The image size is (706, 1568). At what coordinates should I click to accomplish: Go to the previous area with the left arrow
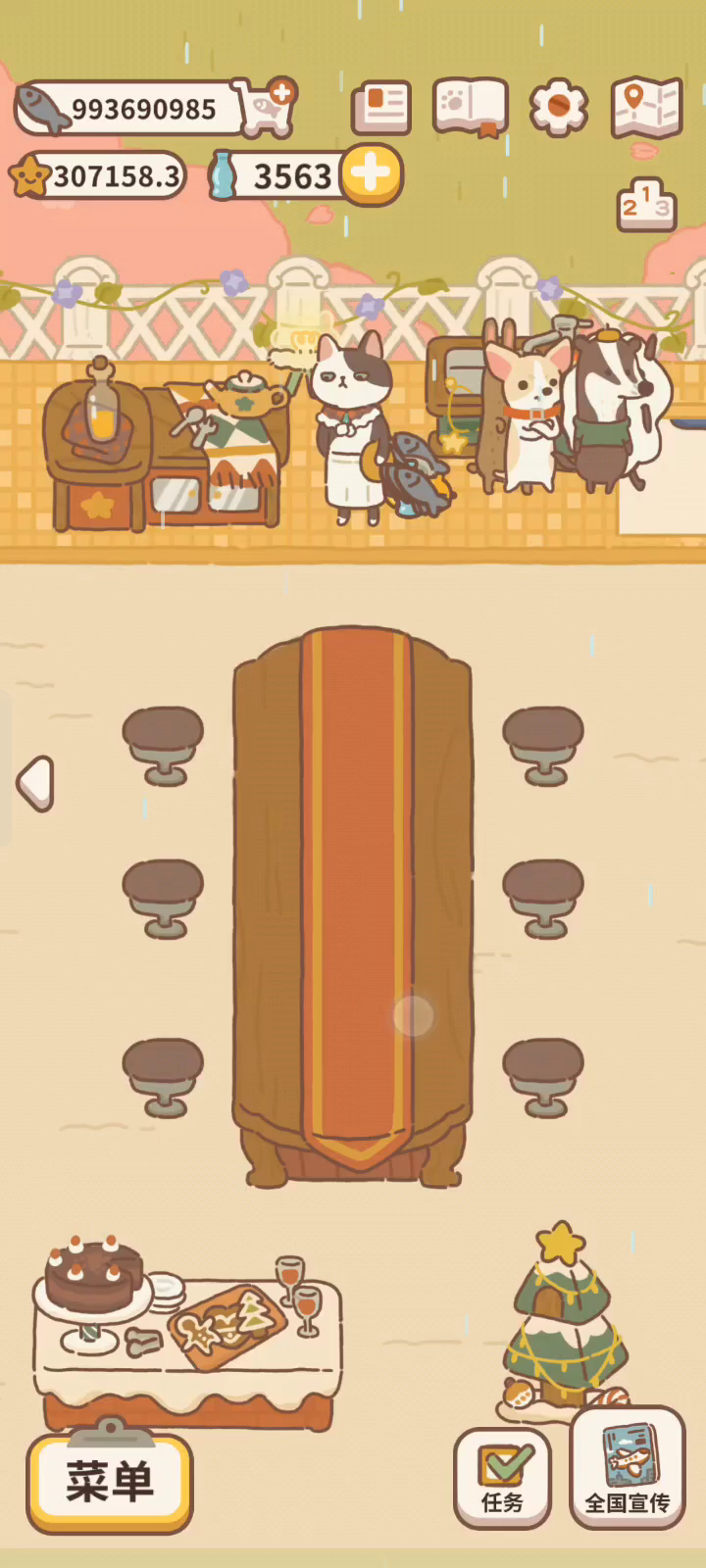click(x=35, y=783)
